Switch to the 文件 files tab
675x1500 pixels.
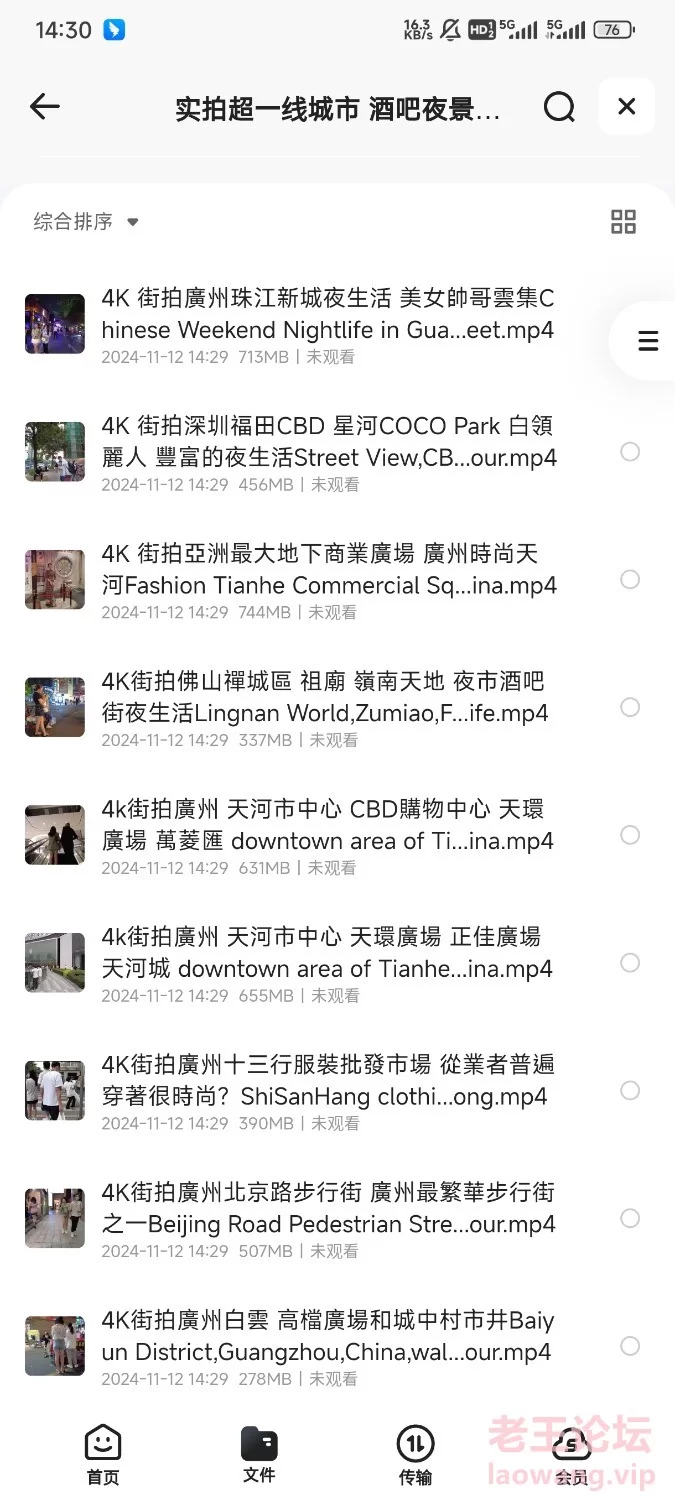[259, 1455]
